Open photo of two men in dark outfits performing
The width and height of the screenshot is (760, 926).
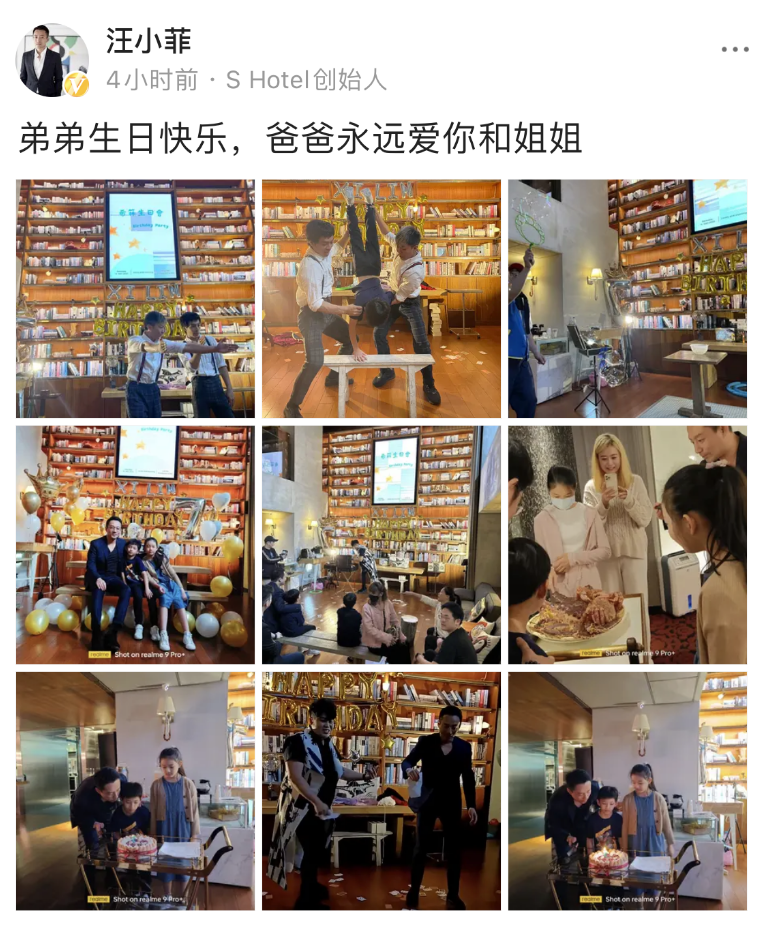(381, 790)
